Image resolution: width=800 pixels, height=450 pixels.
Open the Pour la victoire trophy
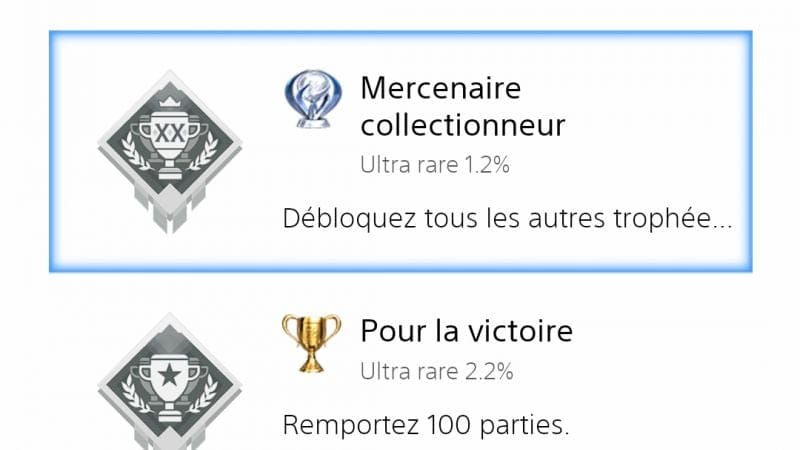(x=465, y=331)
